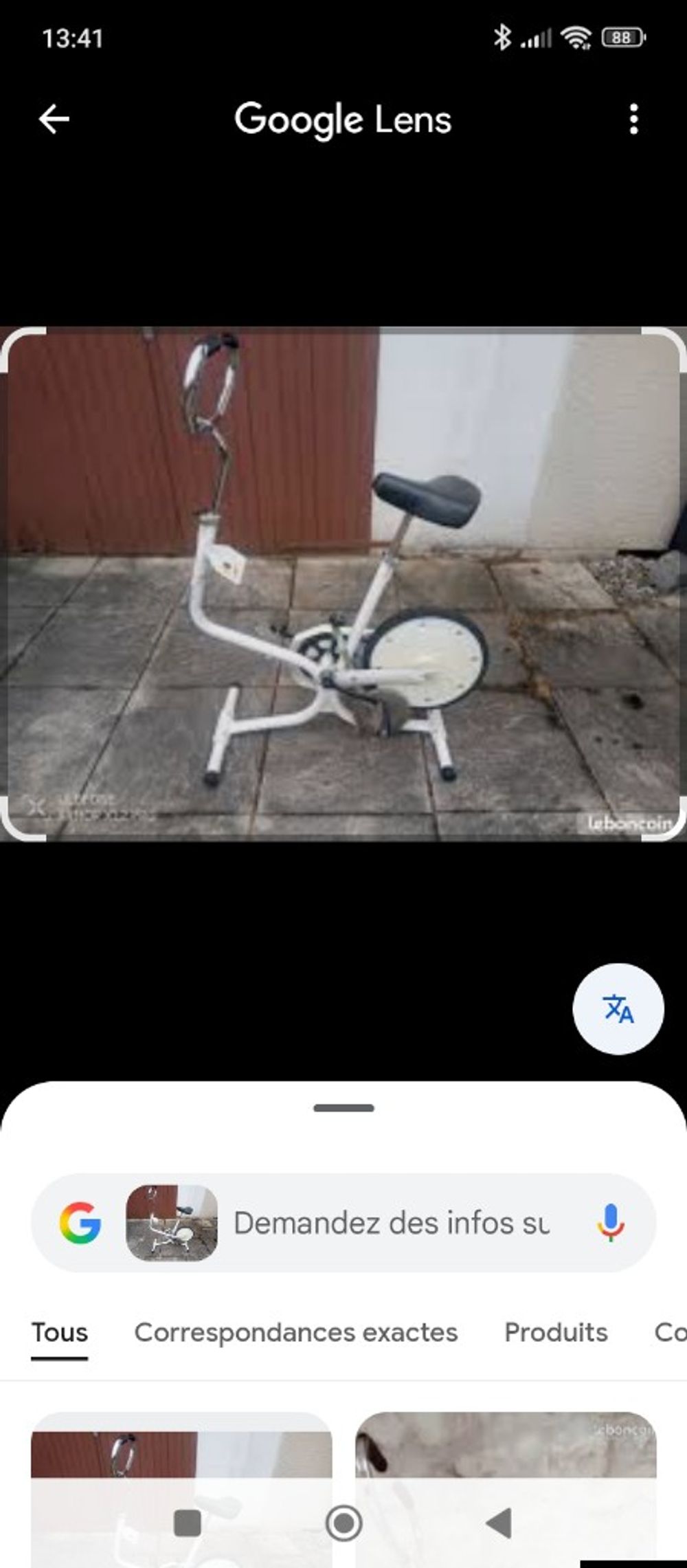Tap the translate floating button
This screenshot has height=1568, width=687.
[618, 1008]
